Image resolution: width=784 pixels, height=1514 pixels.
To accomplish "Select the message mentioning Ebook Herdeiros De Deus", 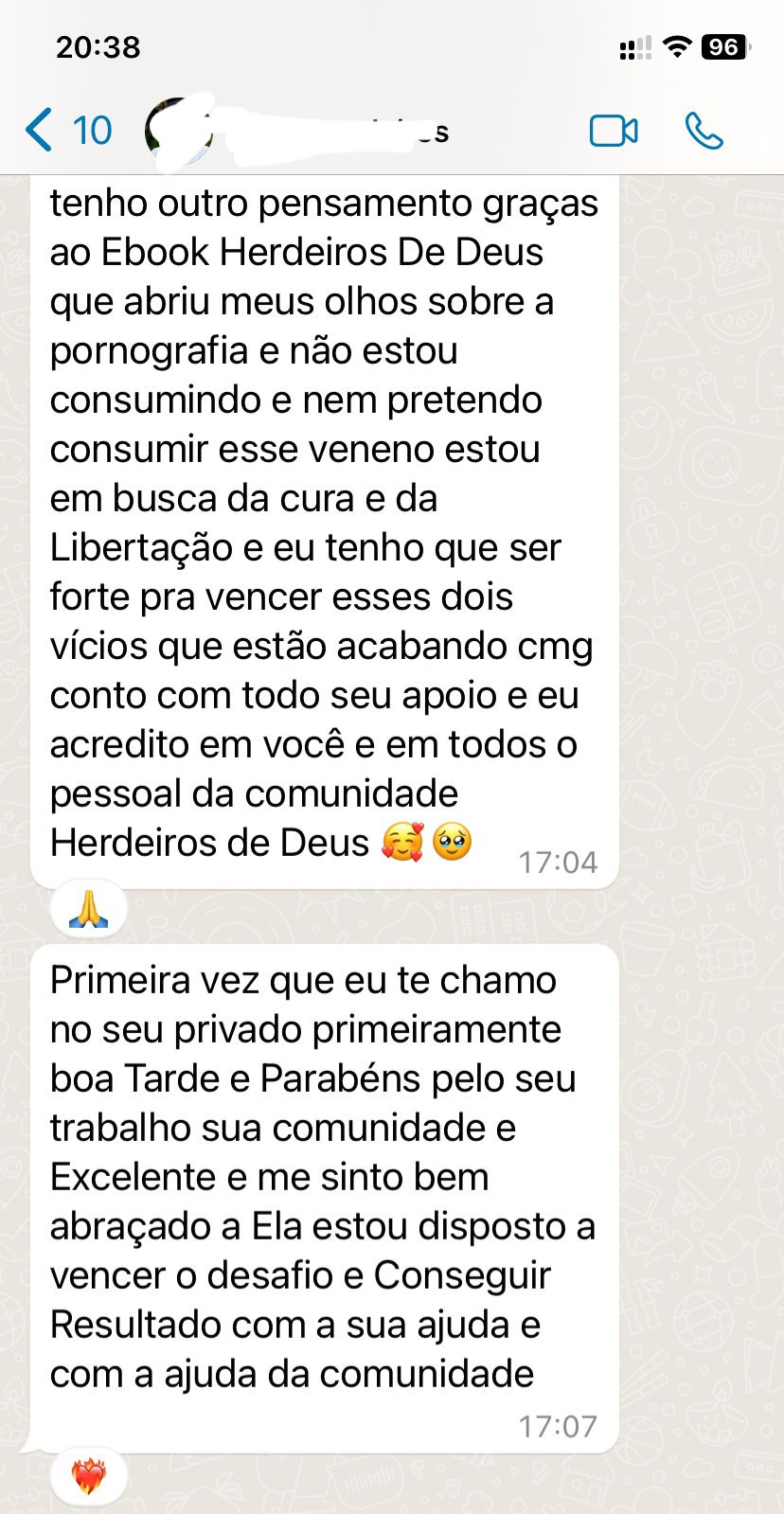I will (x=322, y=521).
